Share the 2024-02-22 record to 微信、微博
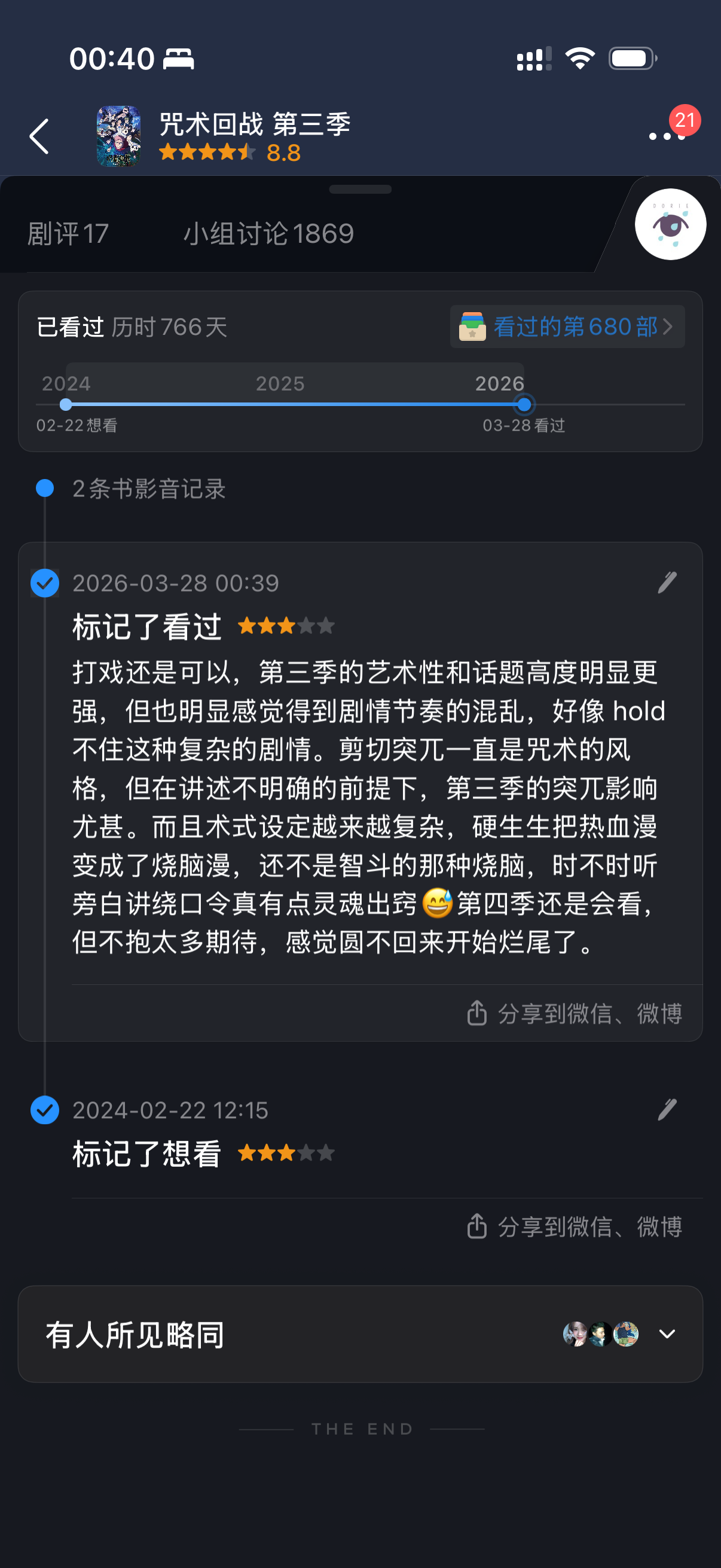 pyautogui.click(x=575, y=1227)
